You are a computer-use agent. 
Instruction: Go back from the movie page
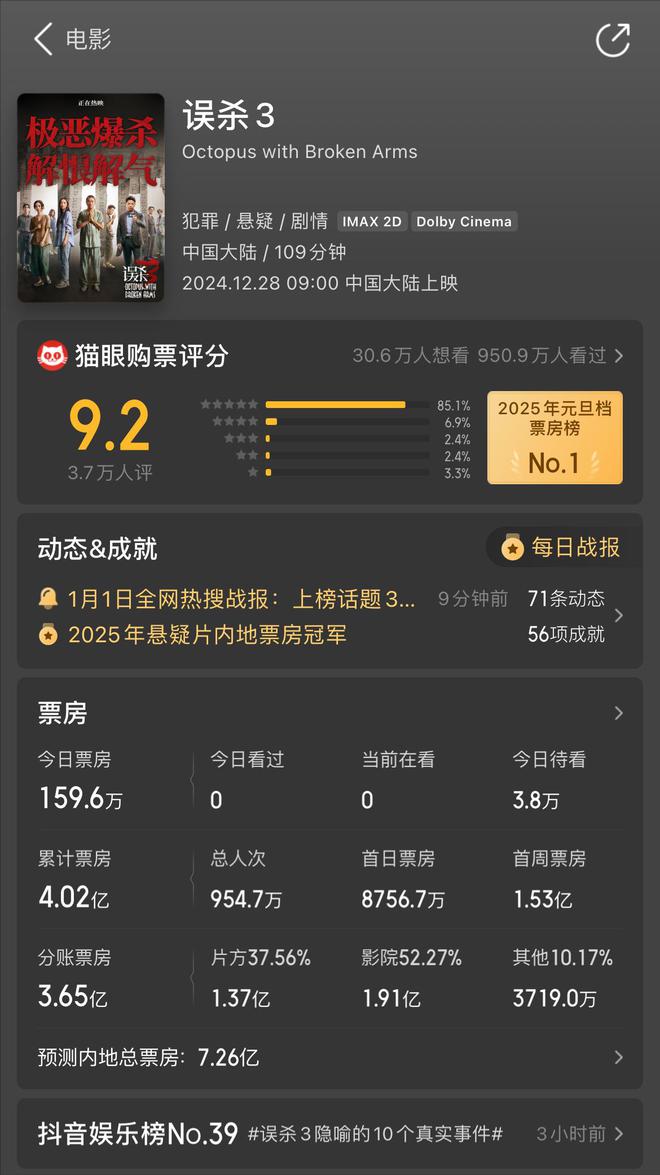(43, 40)
